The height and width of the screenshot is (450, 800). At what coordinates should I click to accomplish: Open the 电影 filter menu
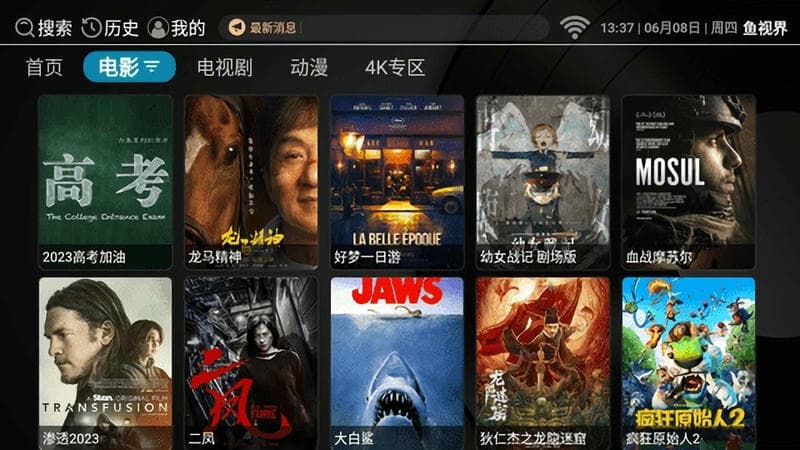tap(130, 68)
